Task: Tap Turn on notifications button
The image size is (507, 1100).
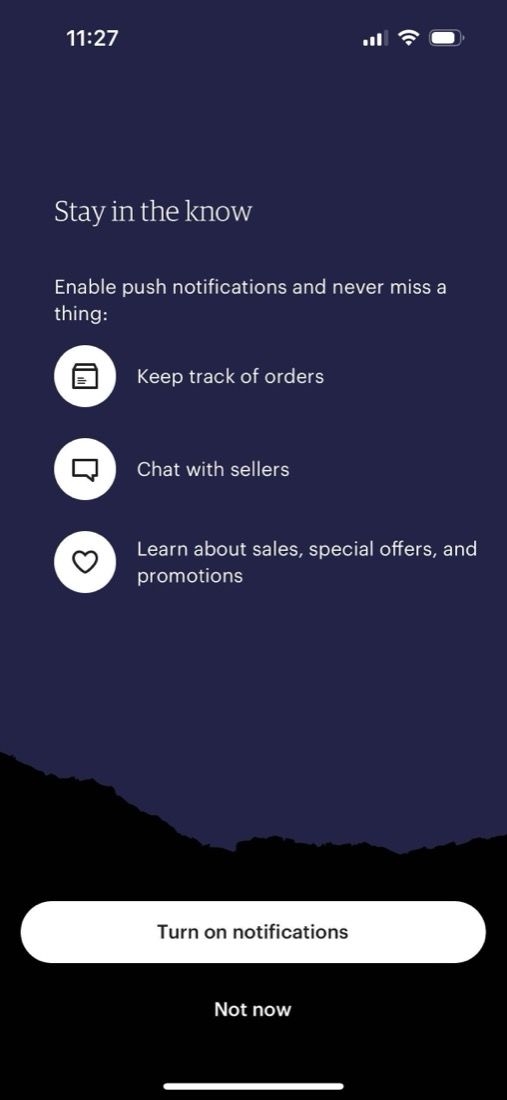Action: 252,932
